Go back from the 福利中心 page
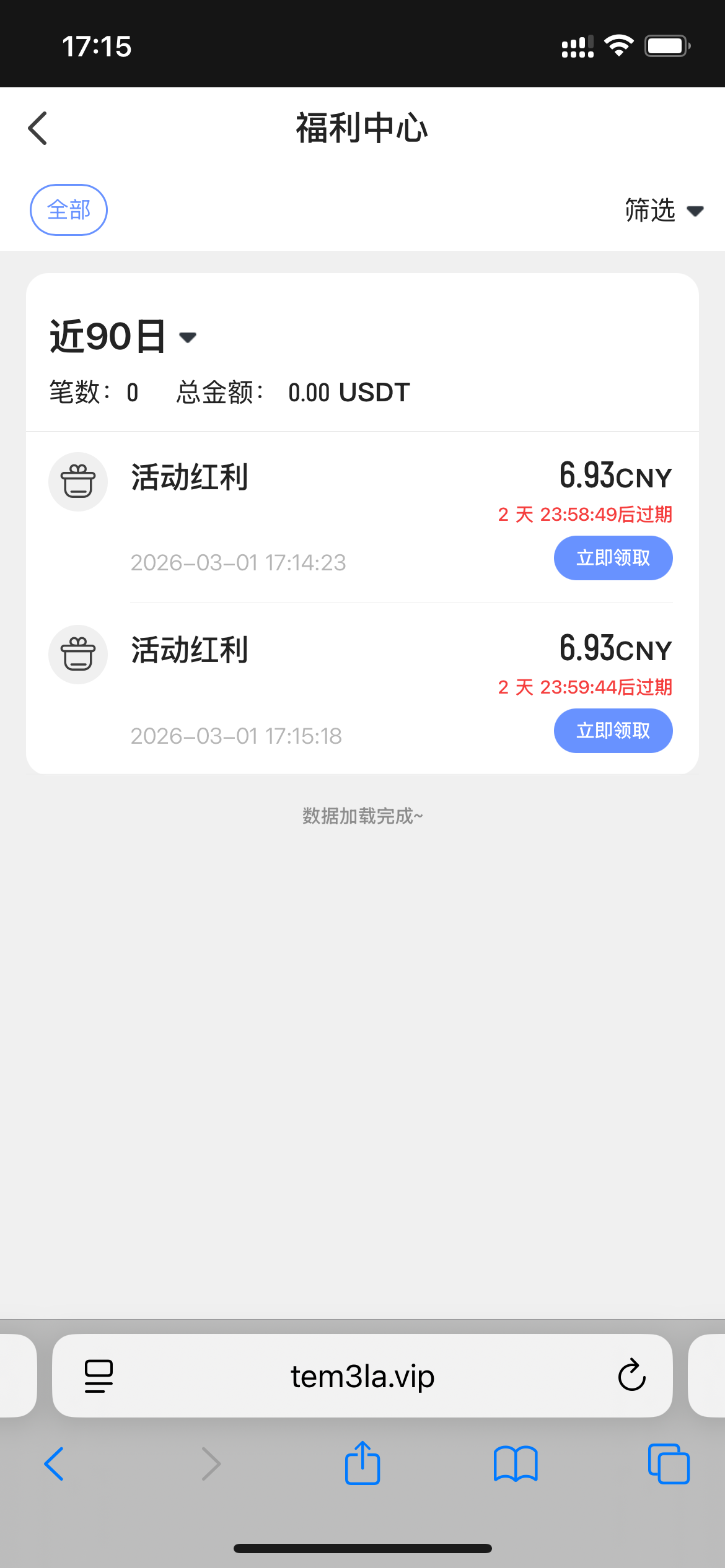 click(x=38, y=128)
